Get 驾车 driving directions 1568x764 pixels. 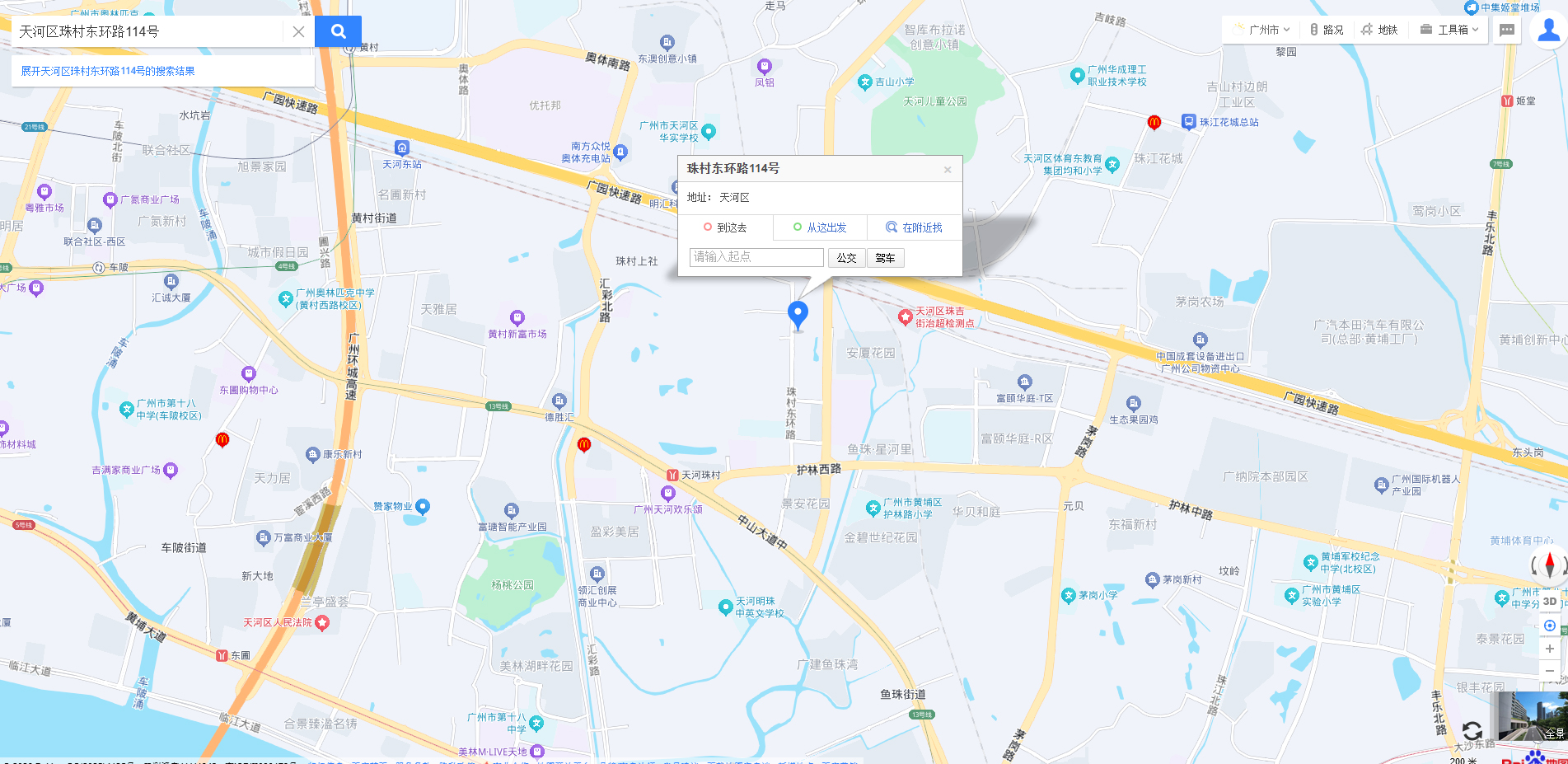coord(885,258)
